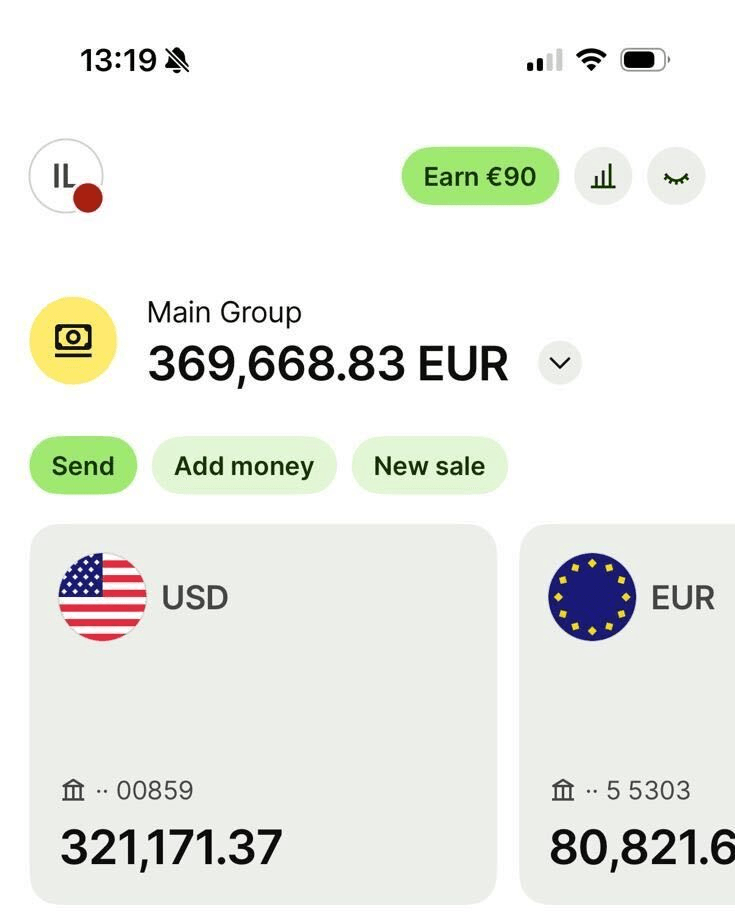Select Add money
The width and height of the screenshot is (735, 924).
[x=244, y=465]
